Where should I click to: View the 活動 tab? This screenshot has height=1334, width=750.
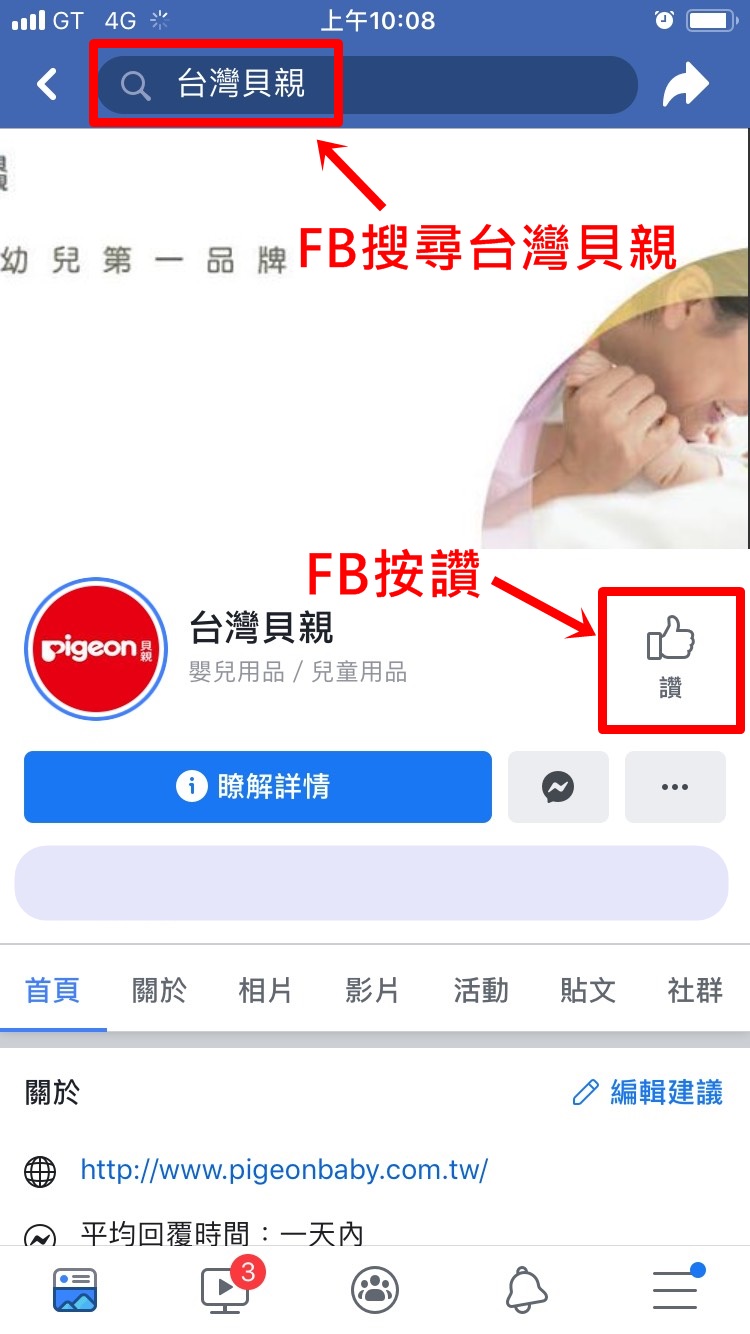tap(480, 991)
